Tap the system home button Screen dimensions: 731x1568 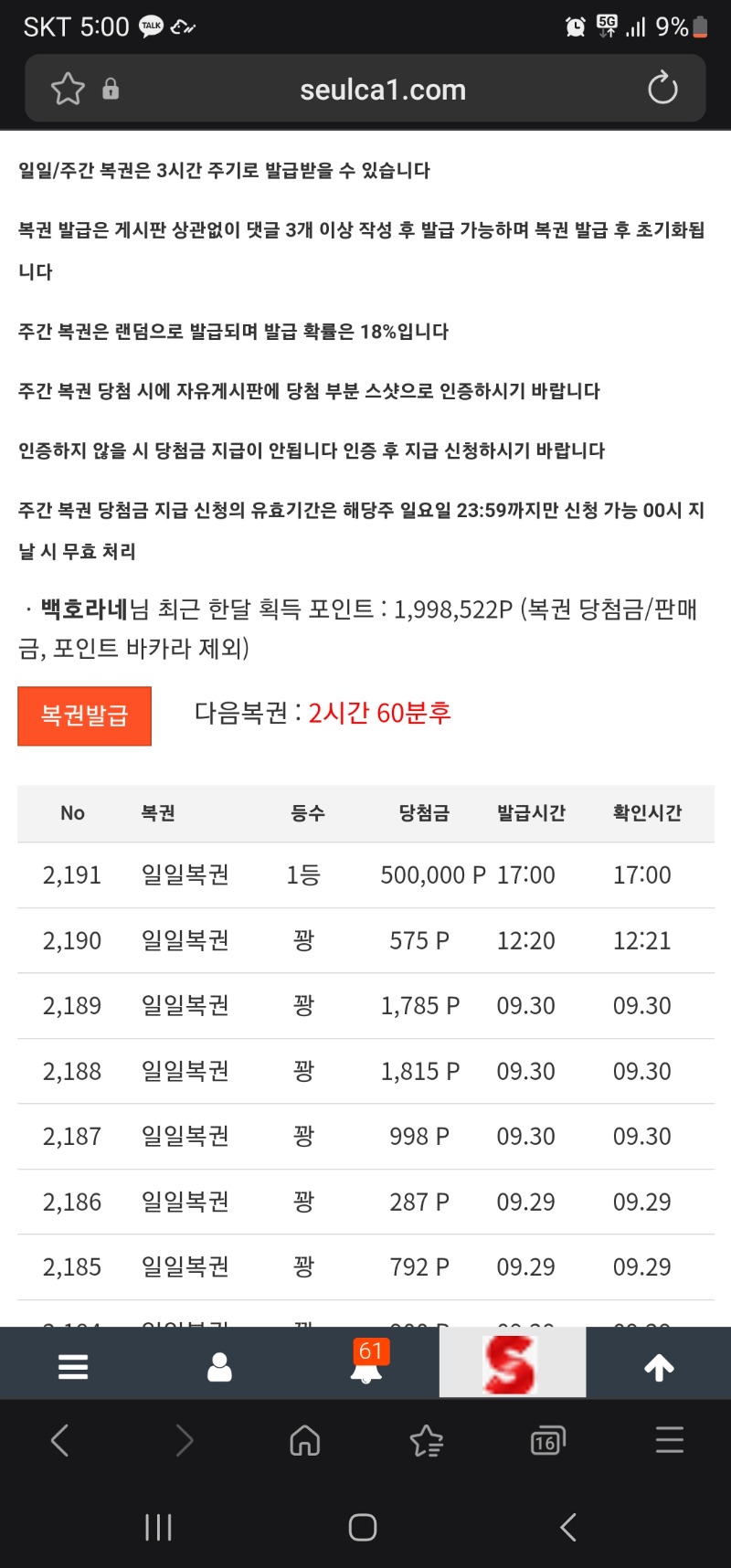coord(363,1527)
